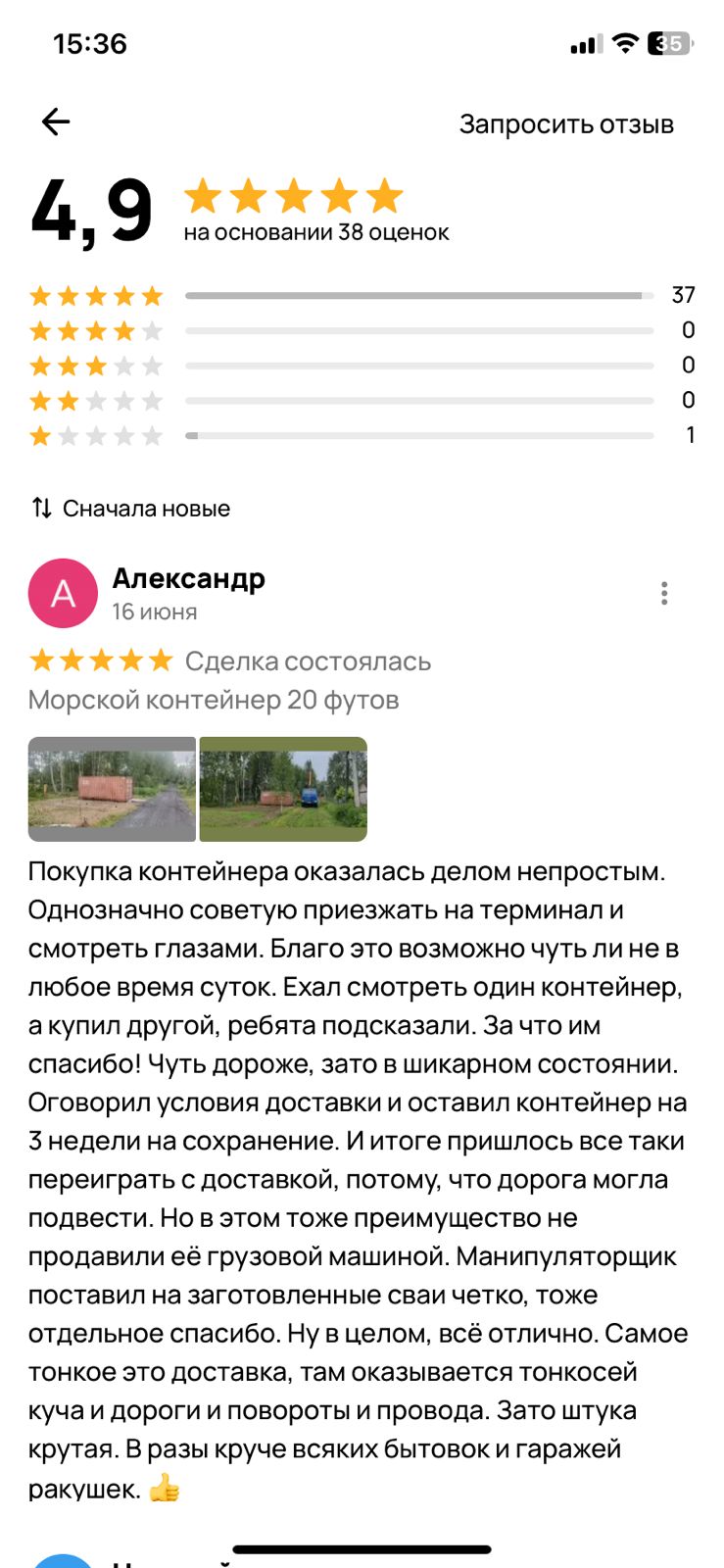Filter reviews by one-star rating row
This screenshot has height=1568, width=724.
click(361, 435)
